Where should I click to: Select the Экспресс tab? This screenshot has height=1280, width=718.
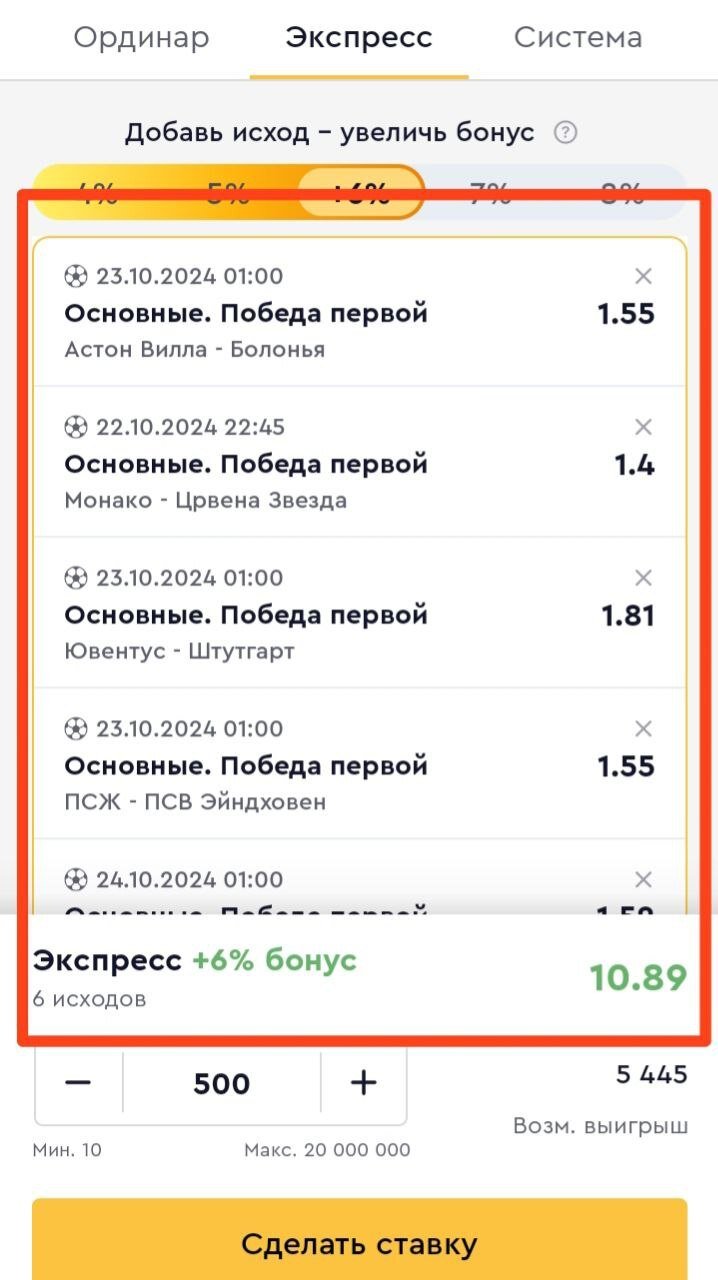click(x=359, y=38)
